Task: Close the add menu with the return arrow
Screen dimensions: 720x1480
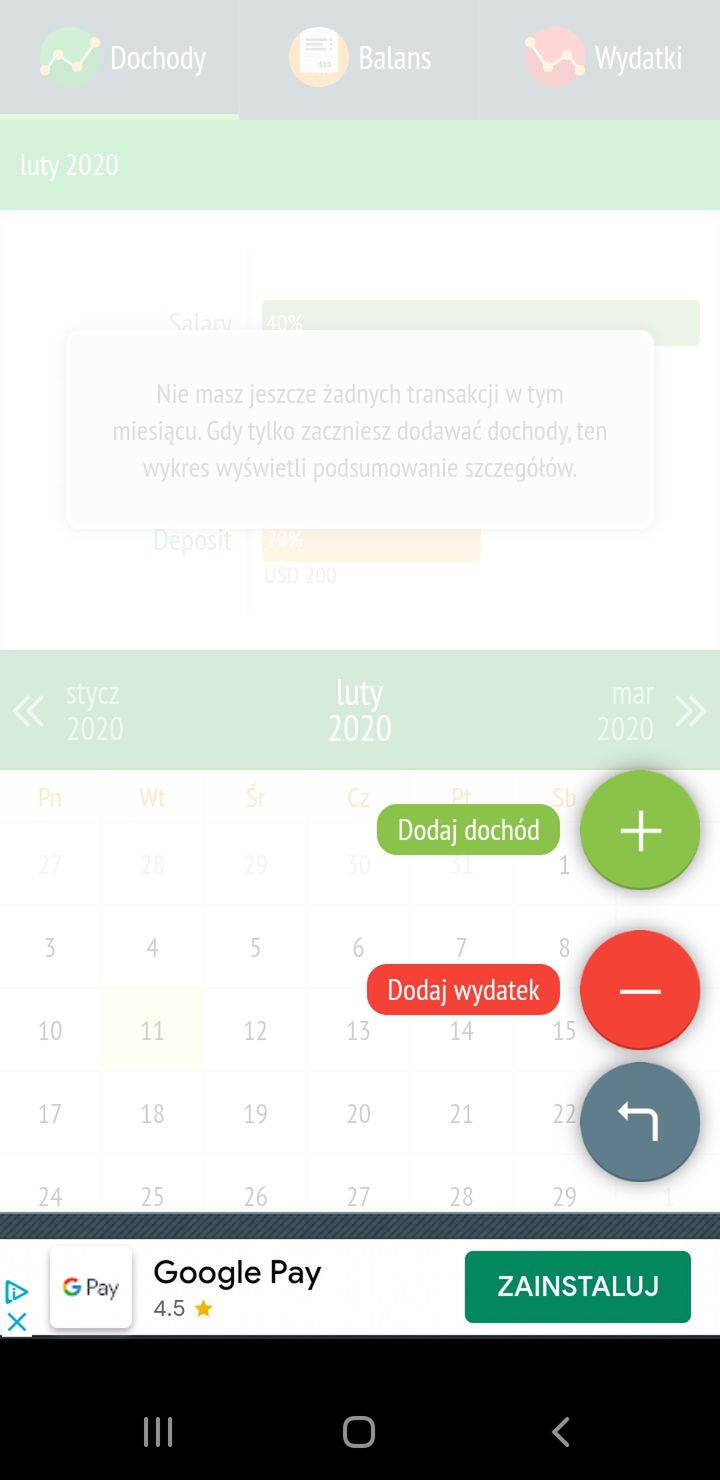Action: pyautogui.click(x=640, y=1122)
